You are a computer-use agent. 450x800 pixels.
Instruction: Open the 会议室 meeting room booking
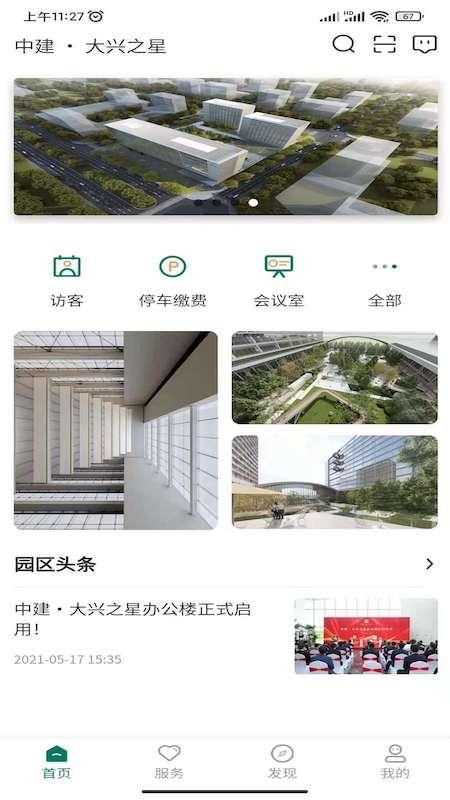pos(279,281)
